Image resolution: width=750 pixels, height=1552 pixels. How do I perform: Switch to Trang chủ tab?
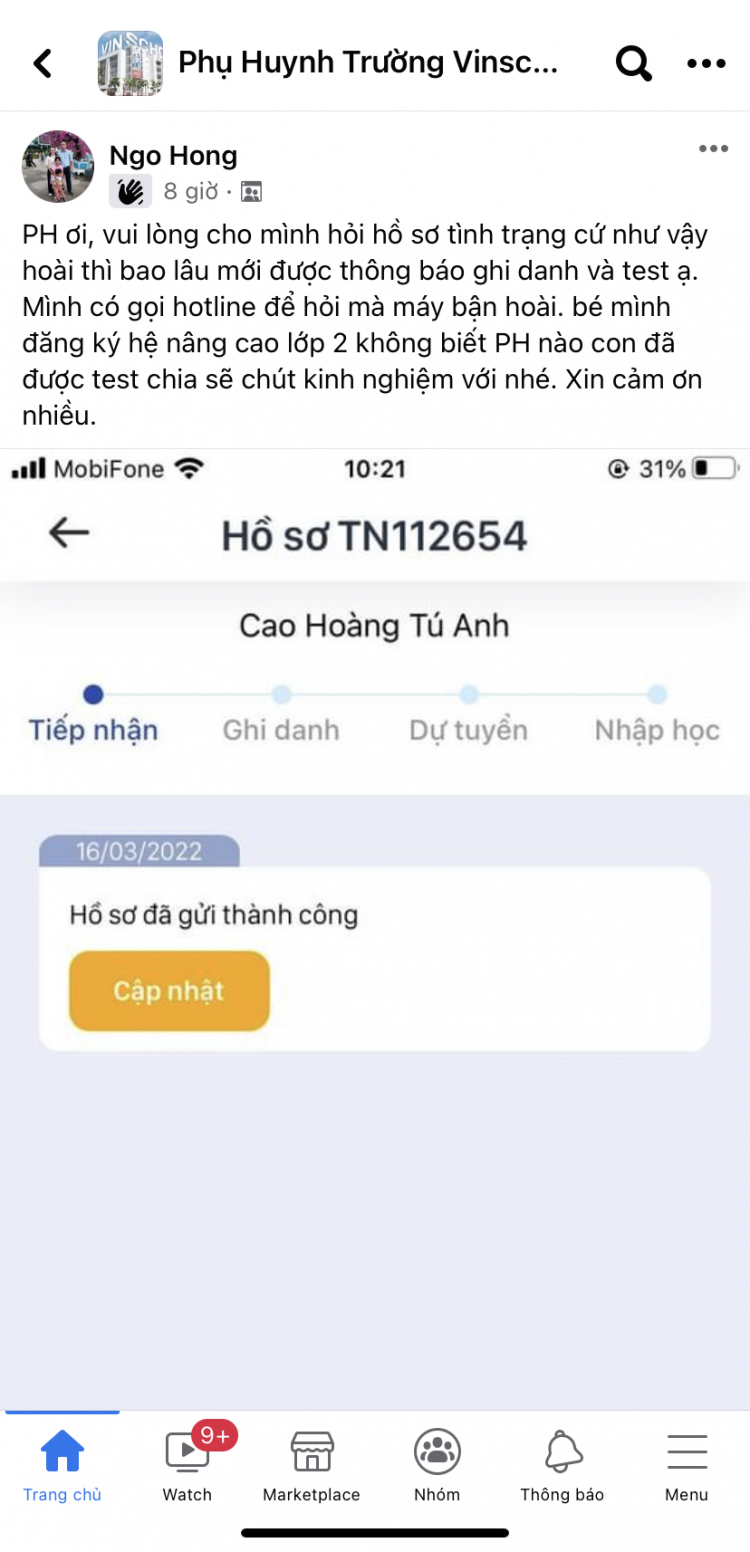[62, 1465]
